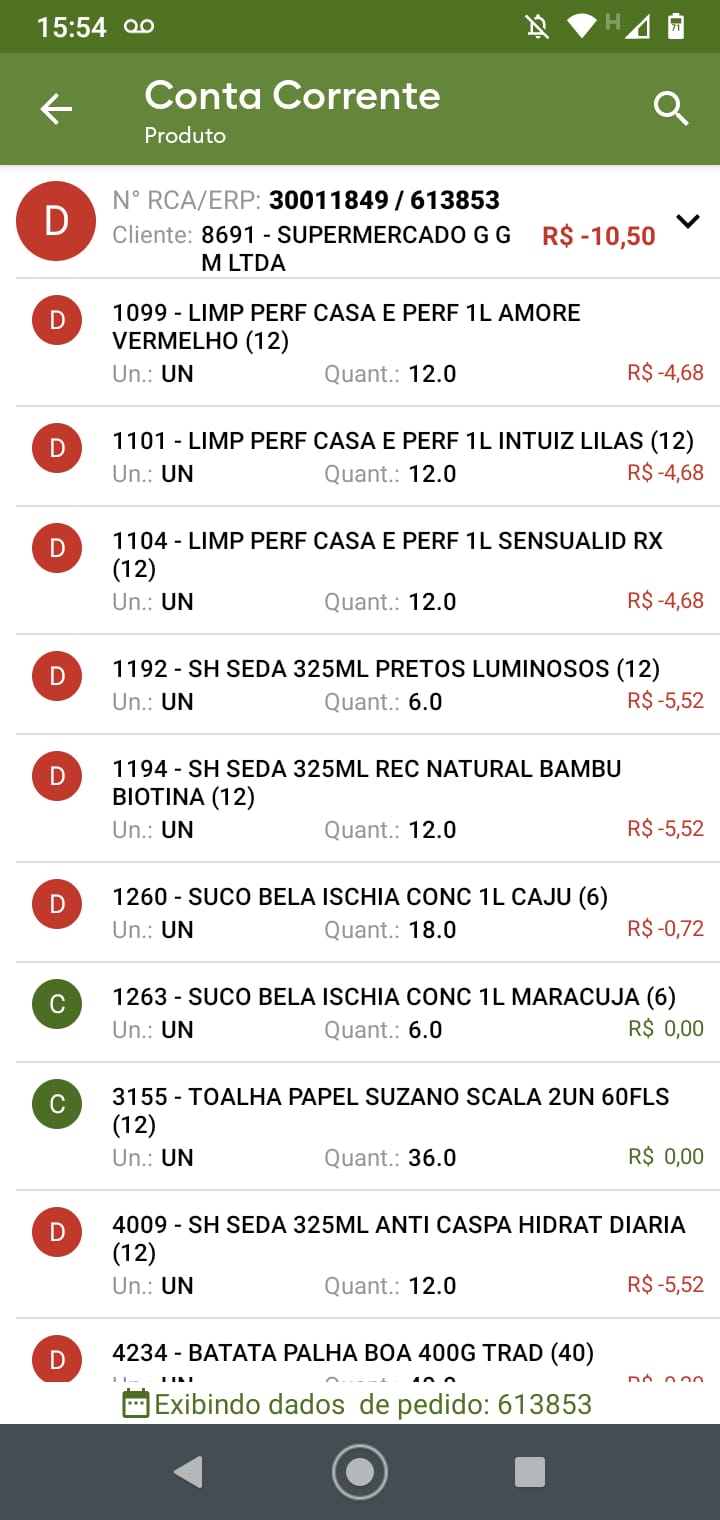
Task: Open product 1099 LIMP PERF AMORE VERMELHO
Action: click(x=360, y=342)
